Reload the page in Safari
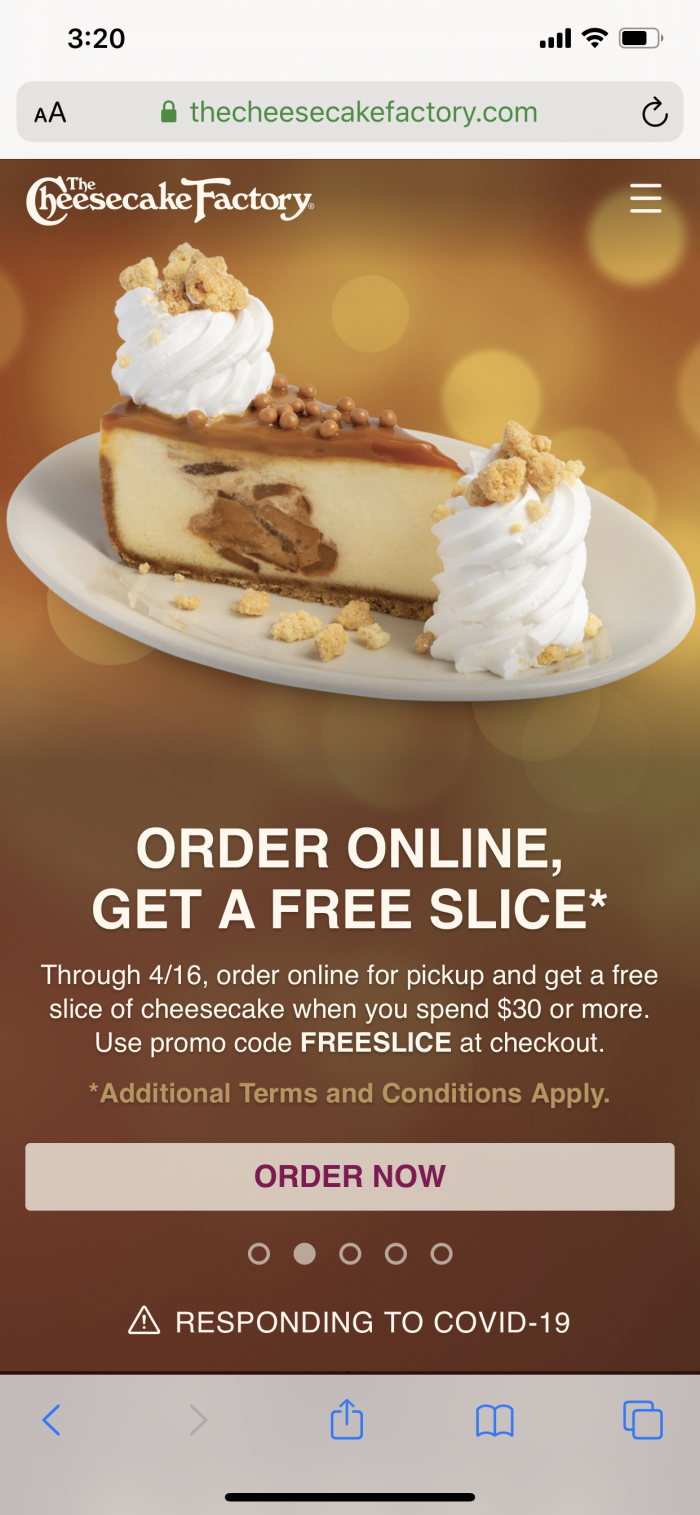The image size is (700, 1515). [654, 113]
